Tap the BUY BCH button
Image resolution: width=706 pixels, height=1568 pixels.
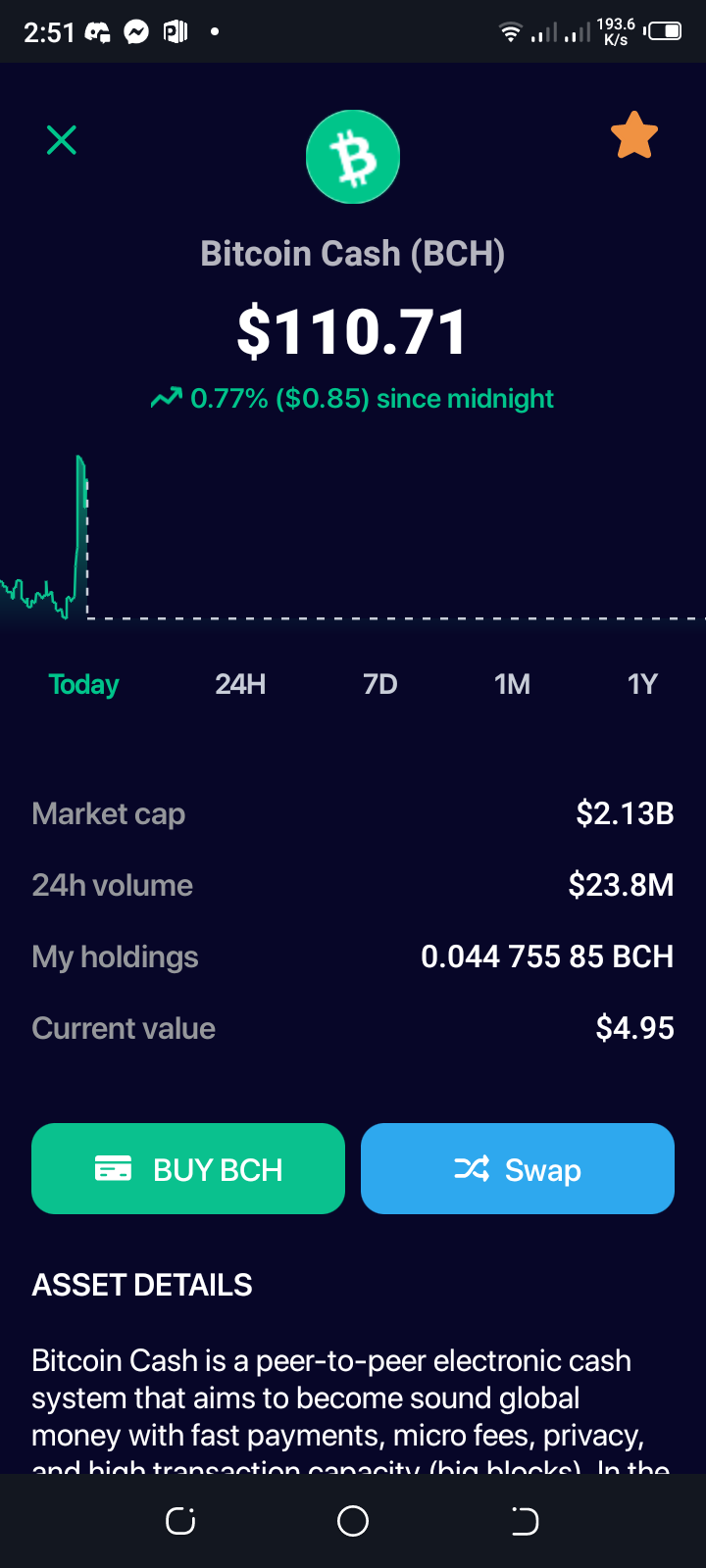pos(188,1169)
